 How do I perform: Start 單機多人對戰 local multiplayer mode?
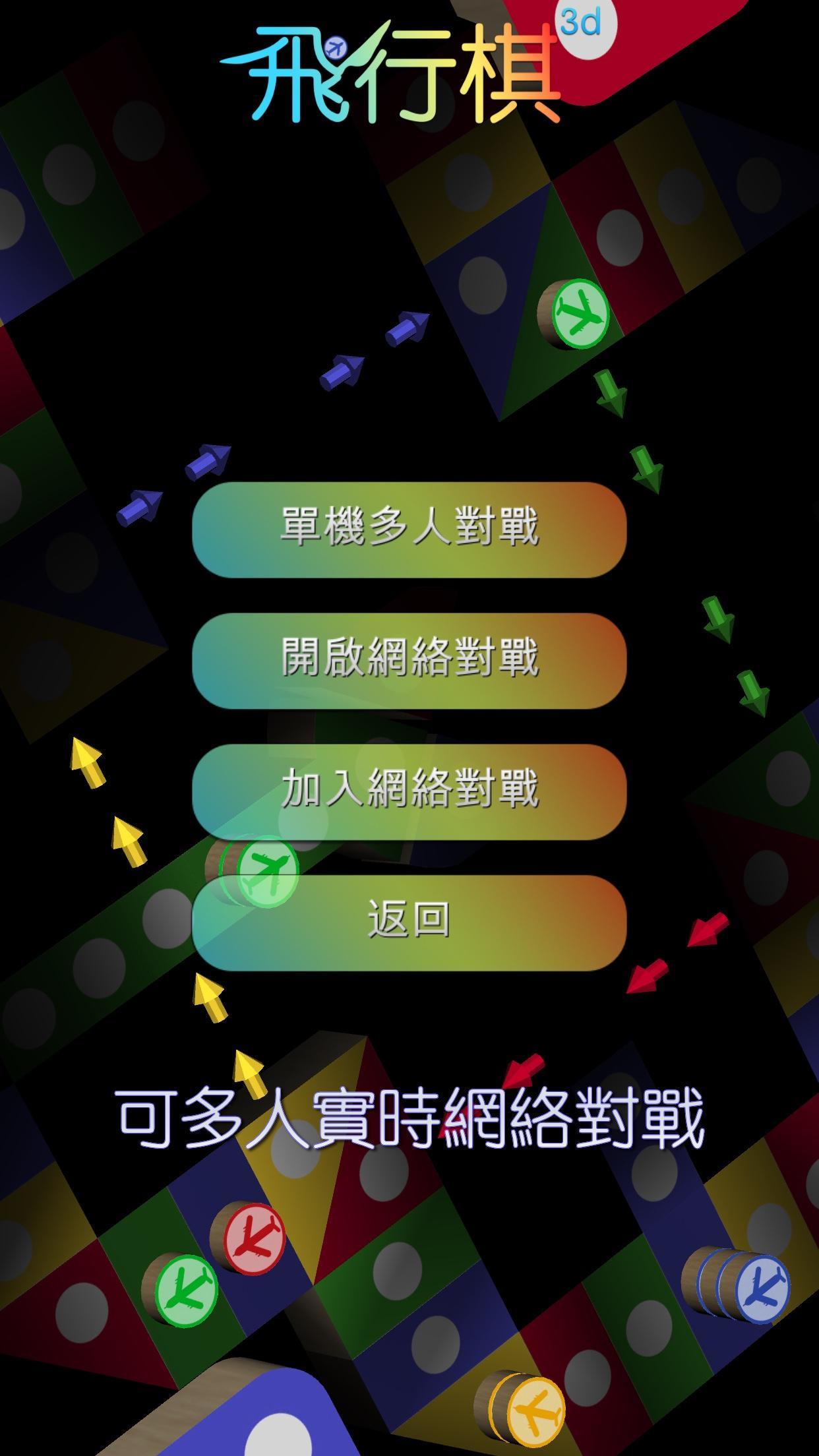[409, 530]
